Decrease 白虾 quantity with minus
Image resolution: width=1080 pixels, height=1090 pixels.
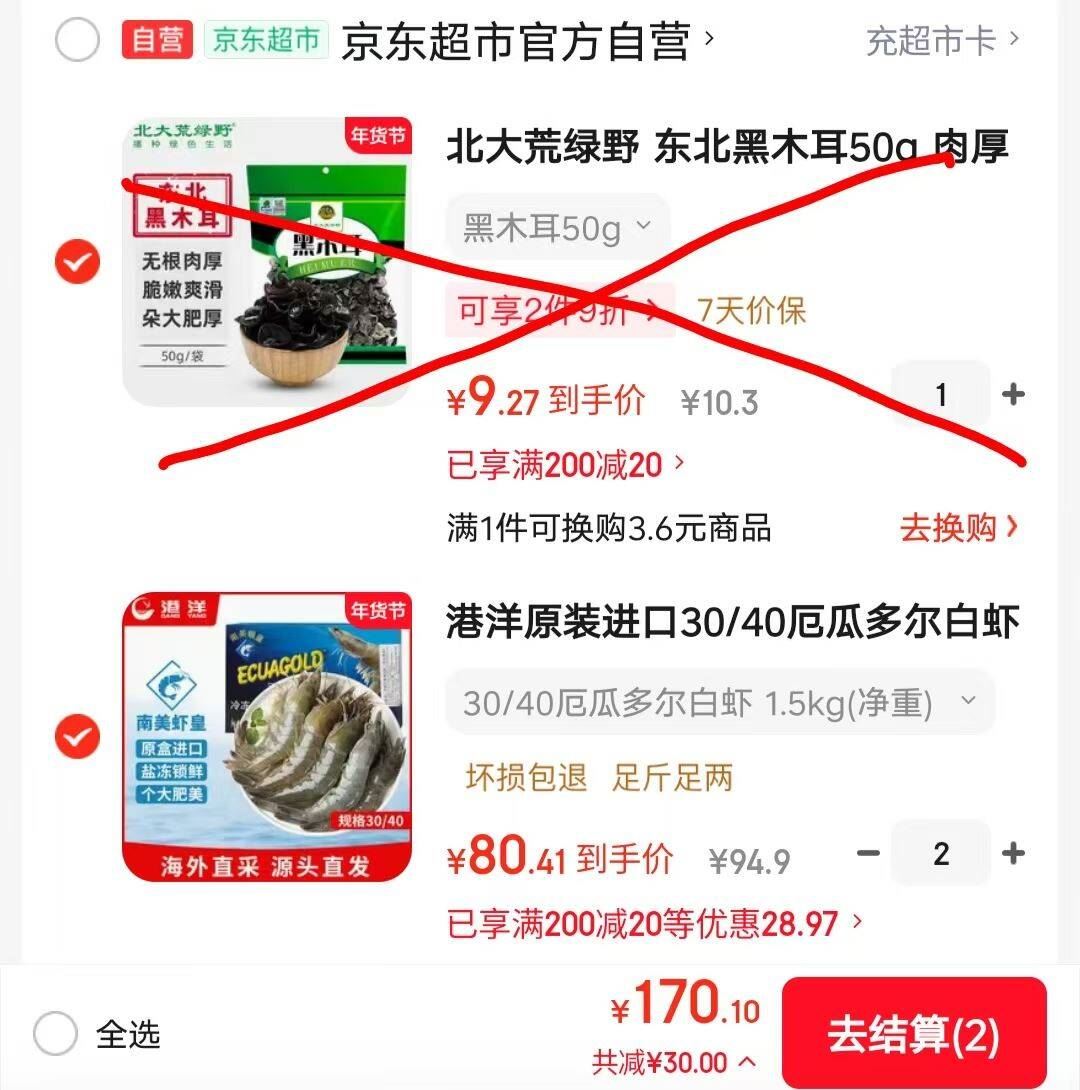point(868,853)
